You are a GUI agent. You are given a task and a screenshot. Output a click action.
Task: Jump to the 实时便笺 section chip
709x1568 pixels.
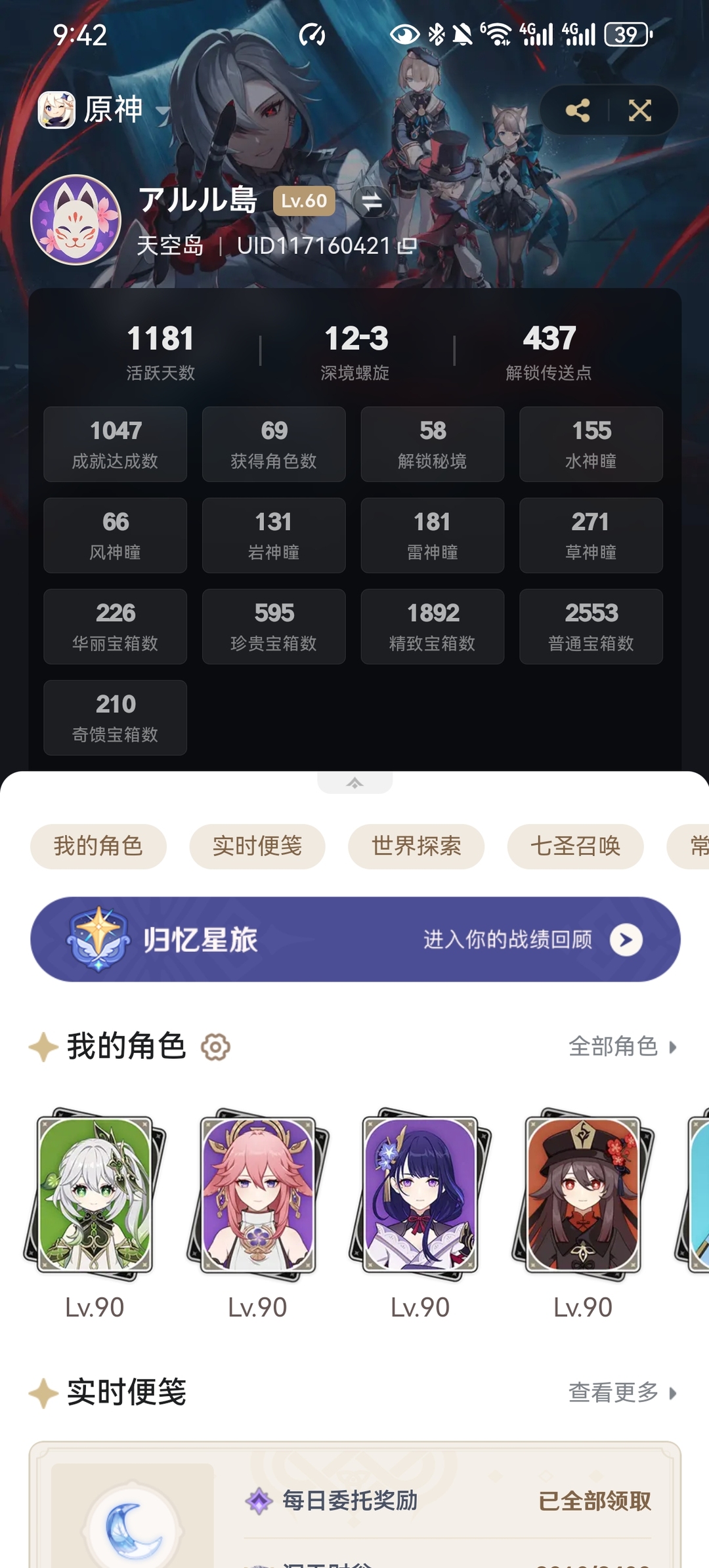(x=257, y=846)
